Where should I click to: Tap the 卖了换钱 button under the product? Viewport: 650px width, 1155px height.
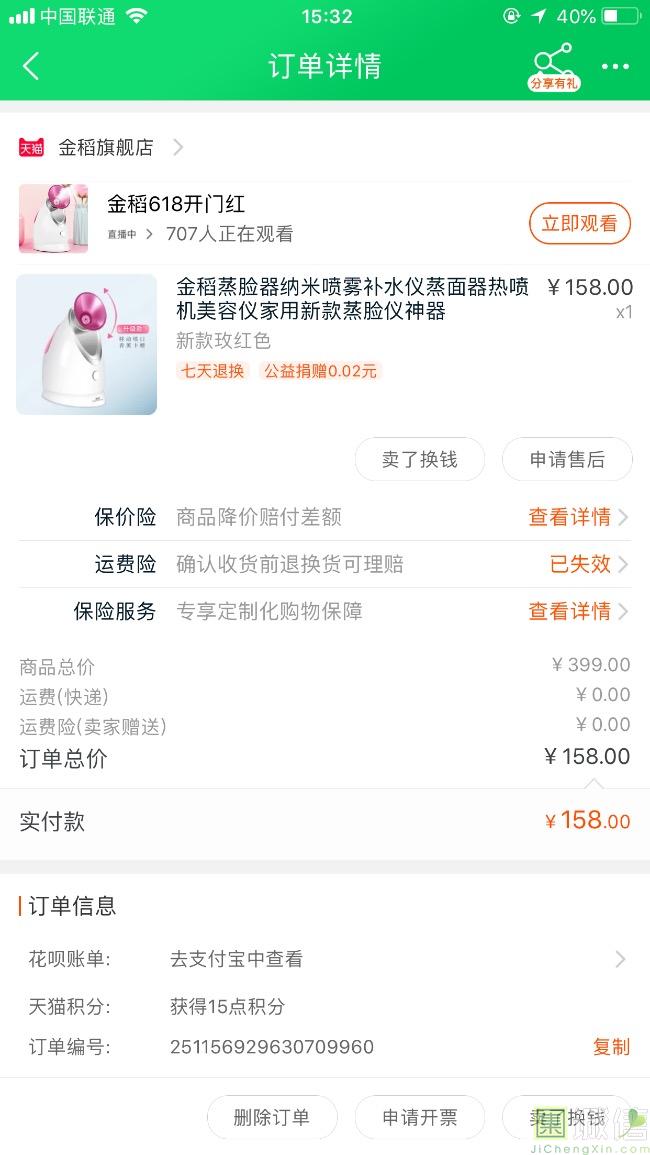pos(419,460)
